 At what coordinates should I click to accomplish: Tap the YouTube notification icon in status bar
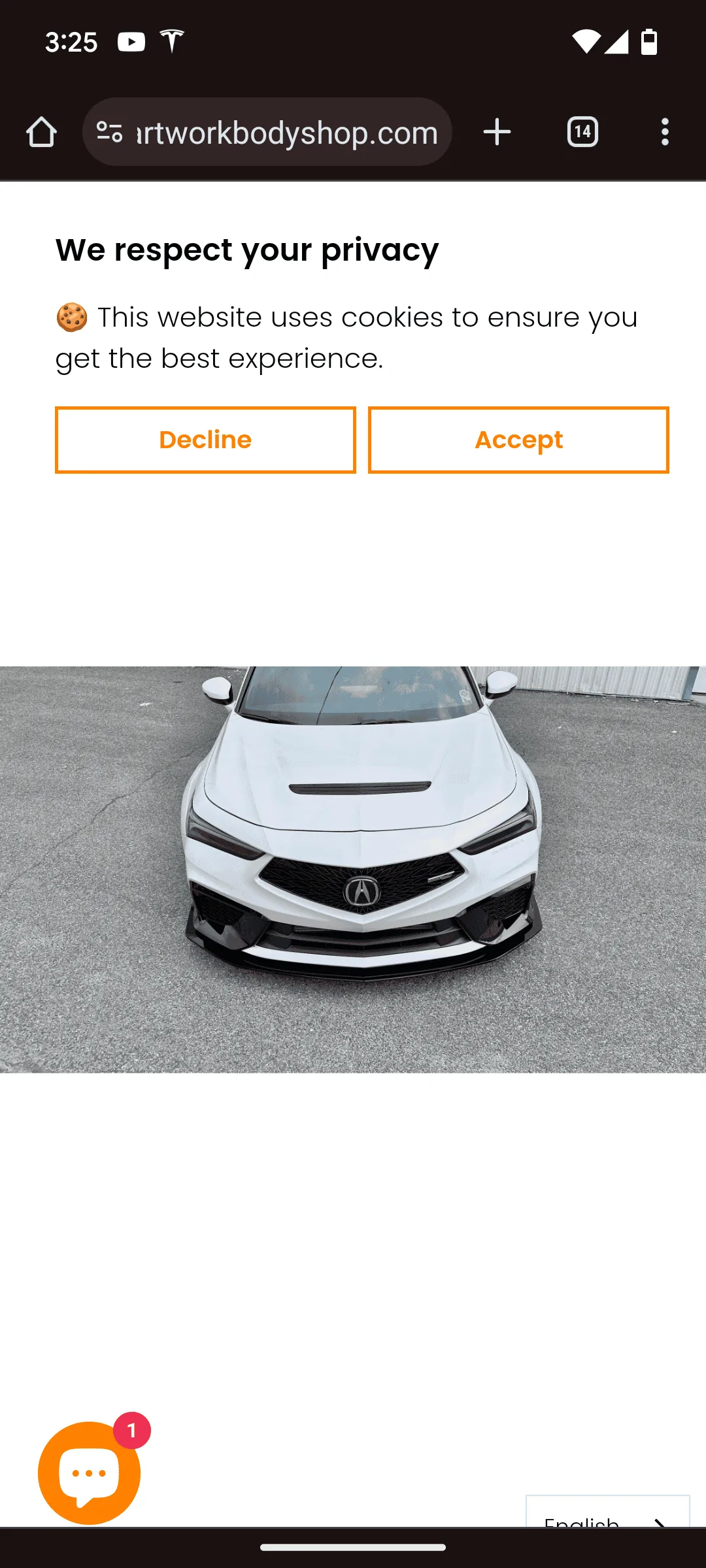(x=131, y=42)
